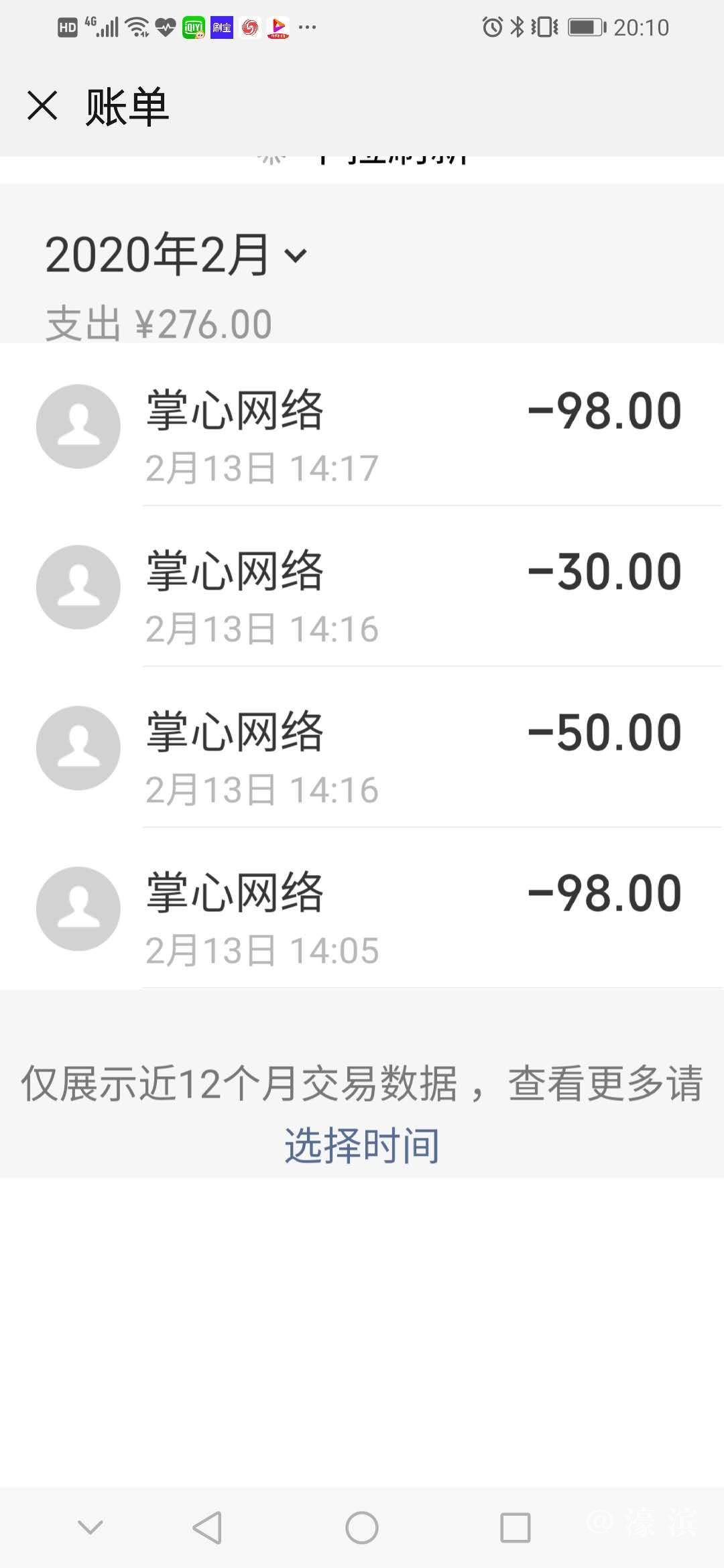Screen dimensions: 724x1568
Task: Return to the home screen
Action: click(362, 1528)
